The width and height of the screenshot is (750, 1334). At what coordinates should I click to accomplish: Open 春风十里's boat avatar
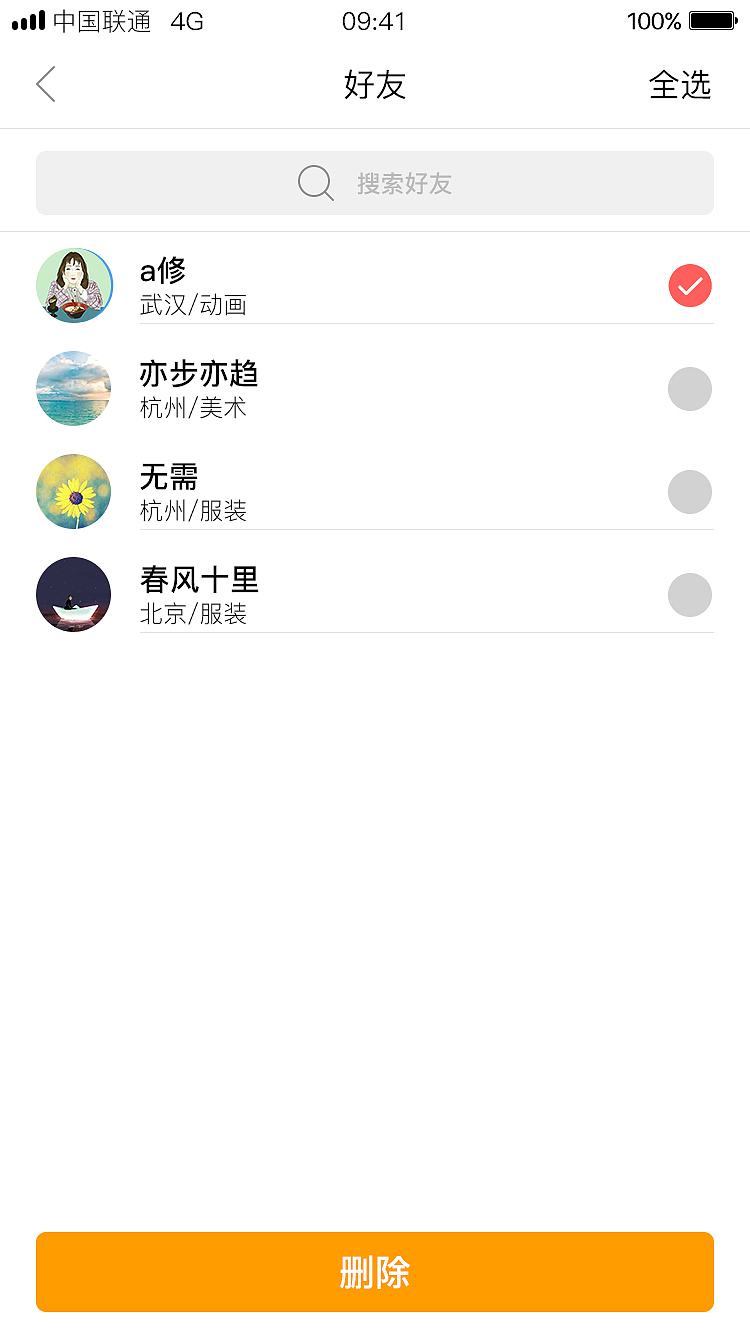pos(73,594)
